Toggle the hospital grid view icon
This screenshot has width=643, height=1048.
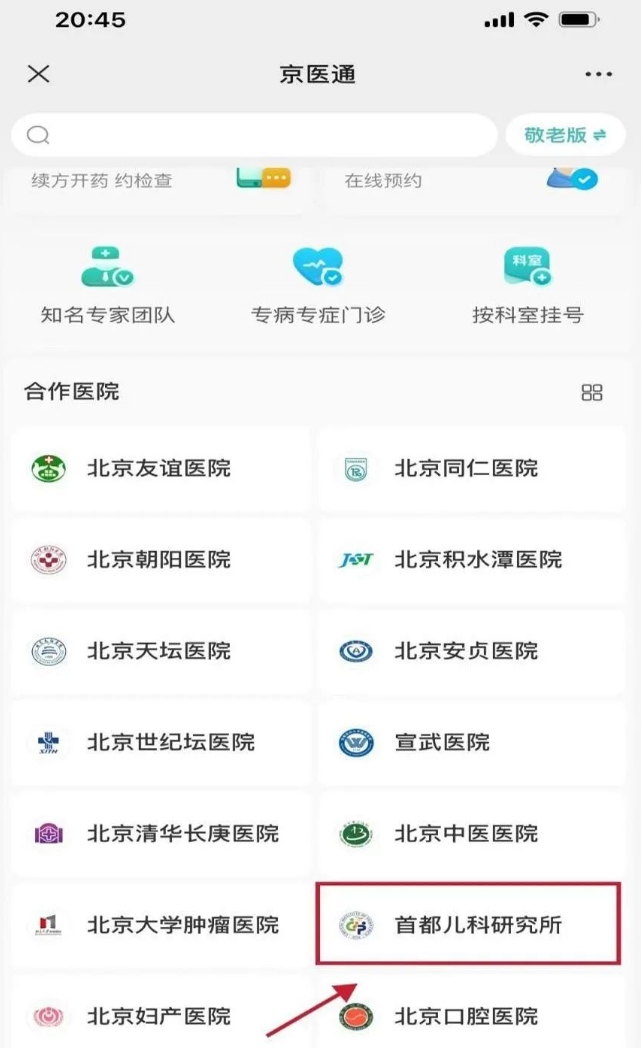pos(592,392)
